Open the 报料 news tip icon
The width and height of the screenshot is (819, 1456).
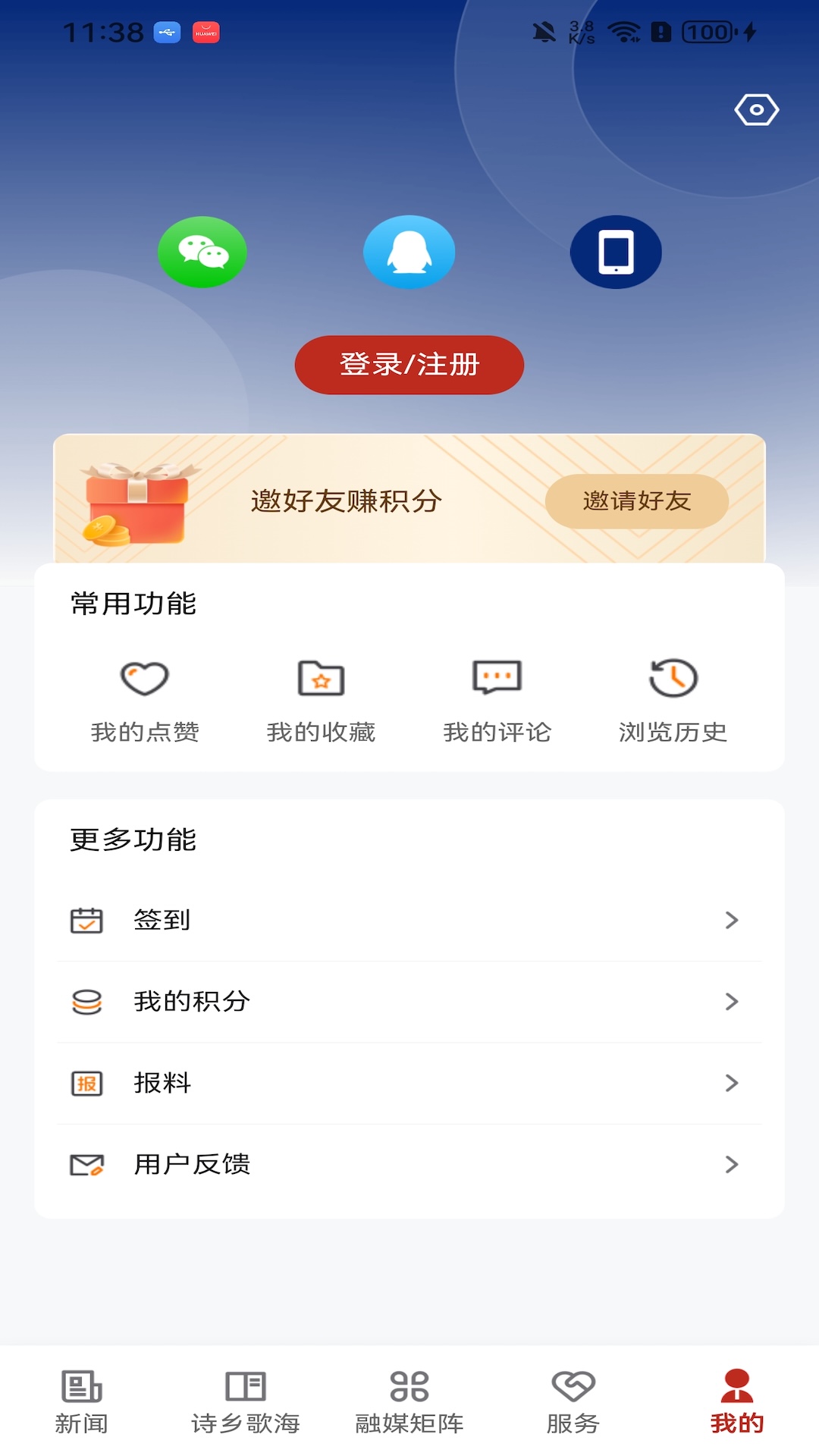[86, 1084]
